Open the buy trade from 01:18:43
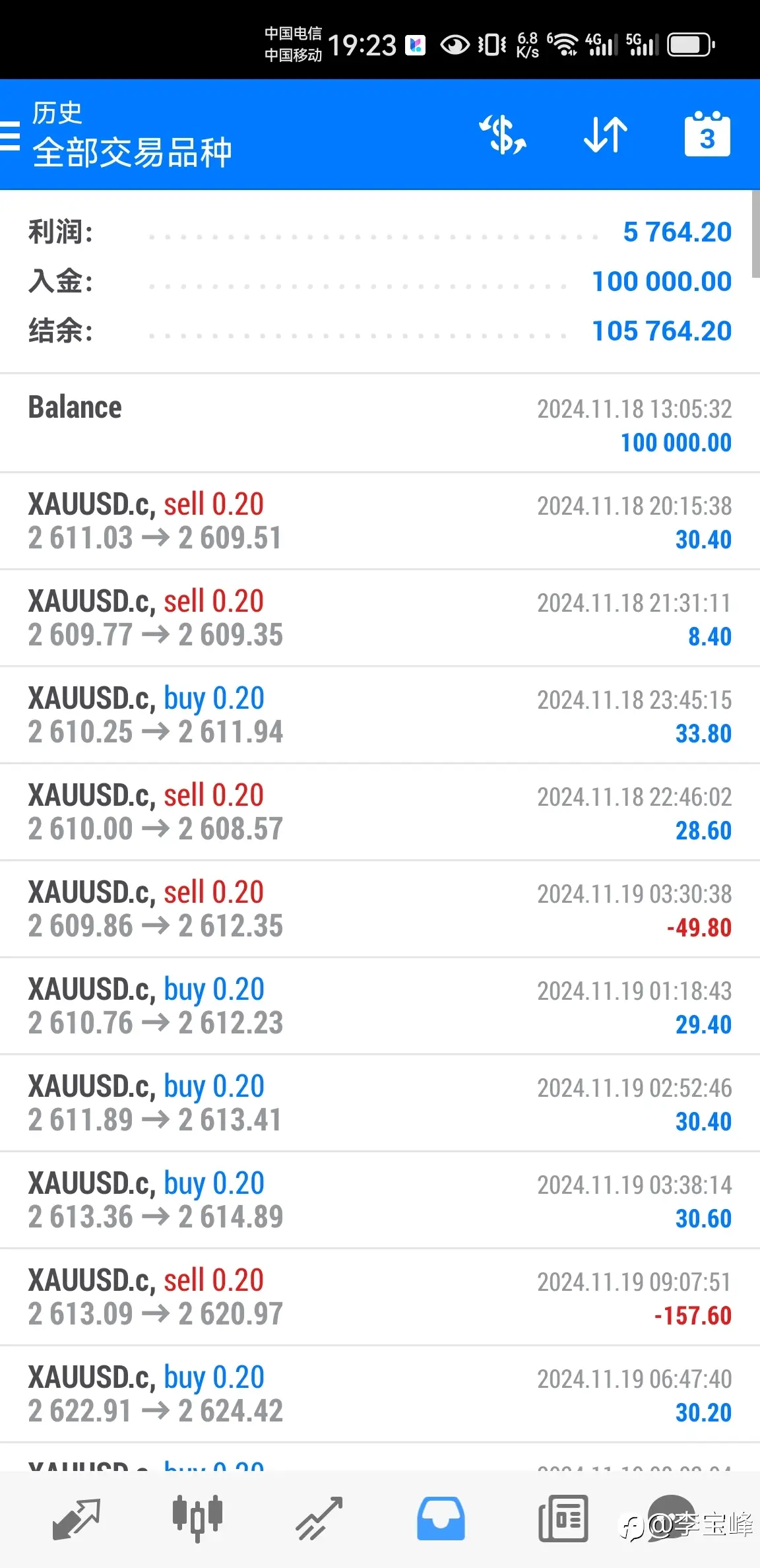 click(x=380, y=1006)
